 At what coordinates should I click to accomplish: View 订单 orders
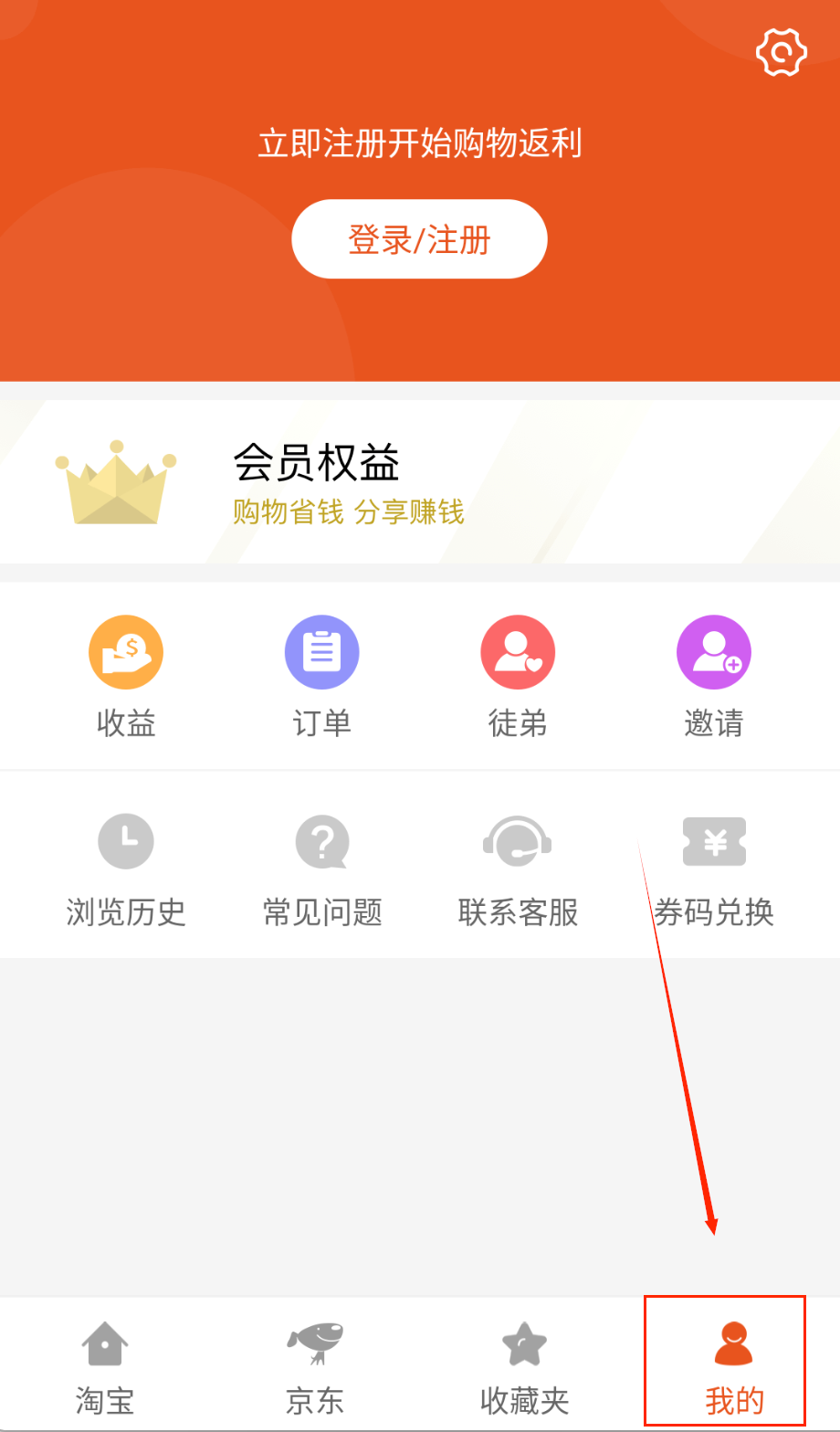(321, 677)
